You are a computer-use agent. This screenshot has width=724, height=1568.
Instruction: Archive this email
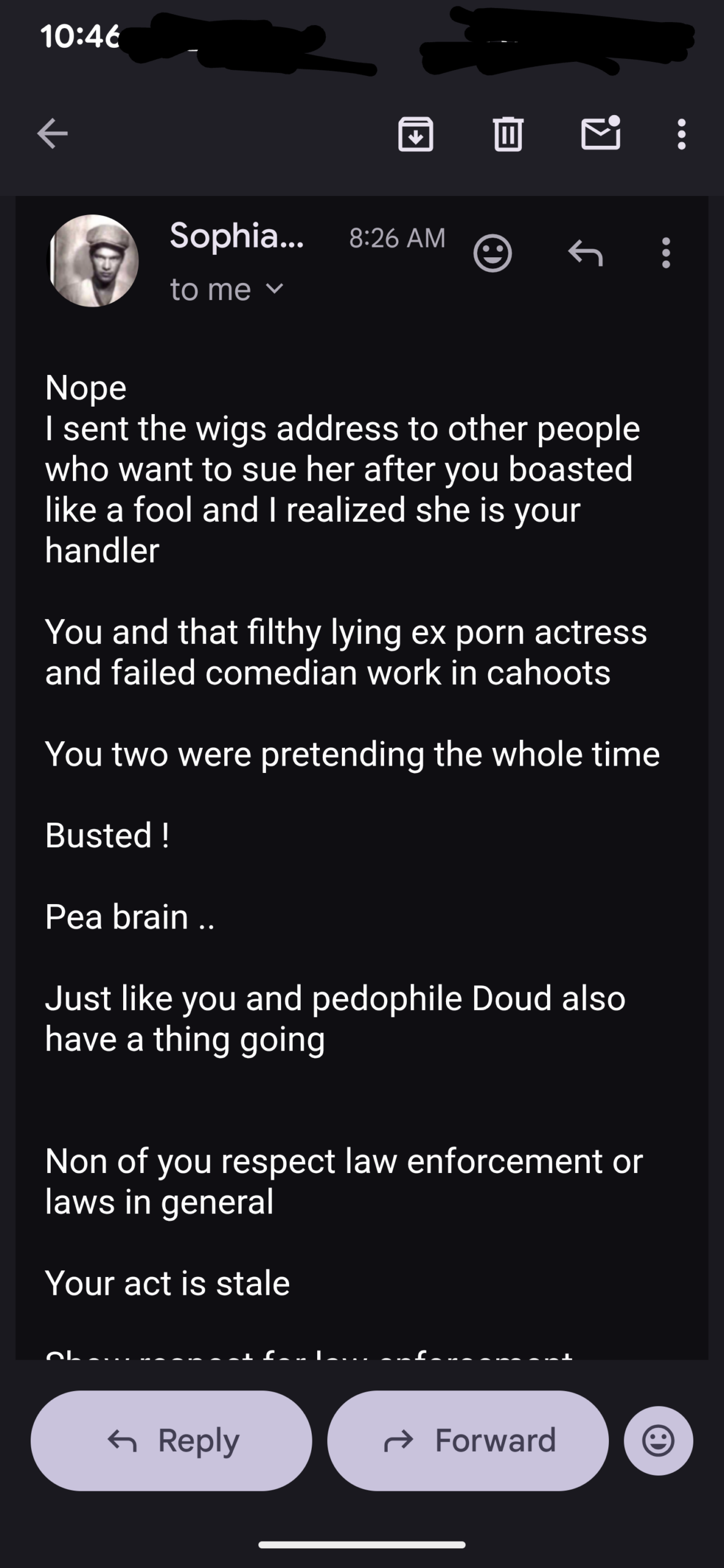(x=416, y=134)
